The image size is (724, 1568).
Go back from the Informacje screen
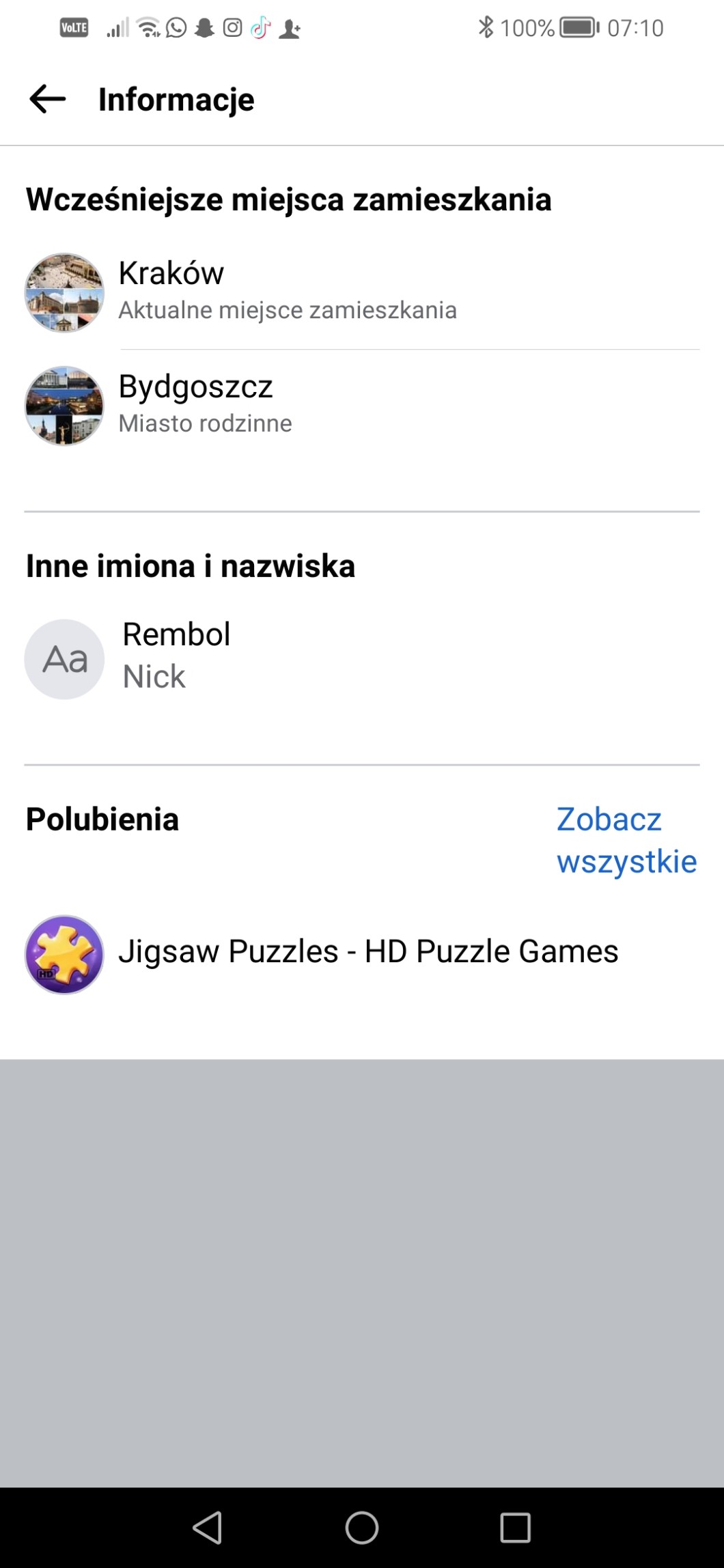(x=47, y=100)
